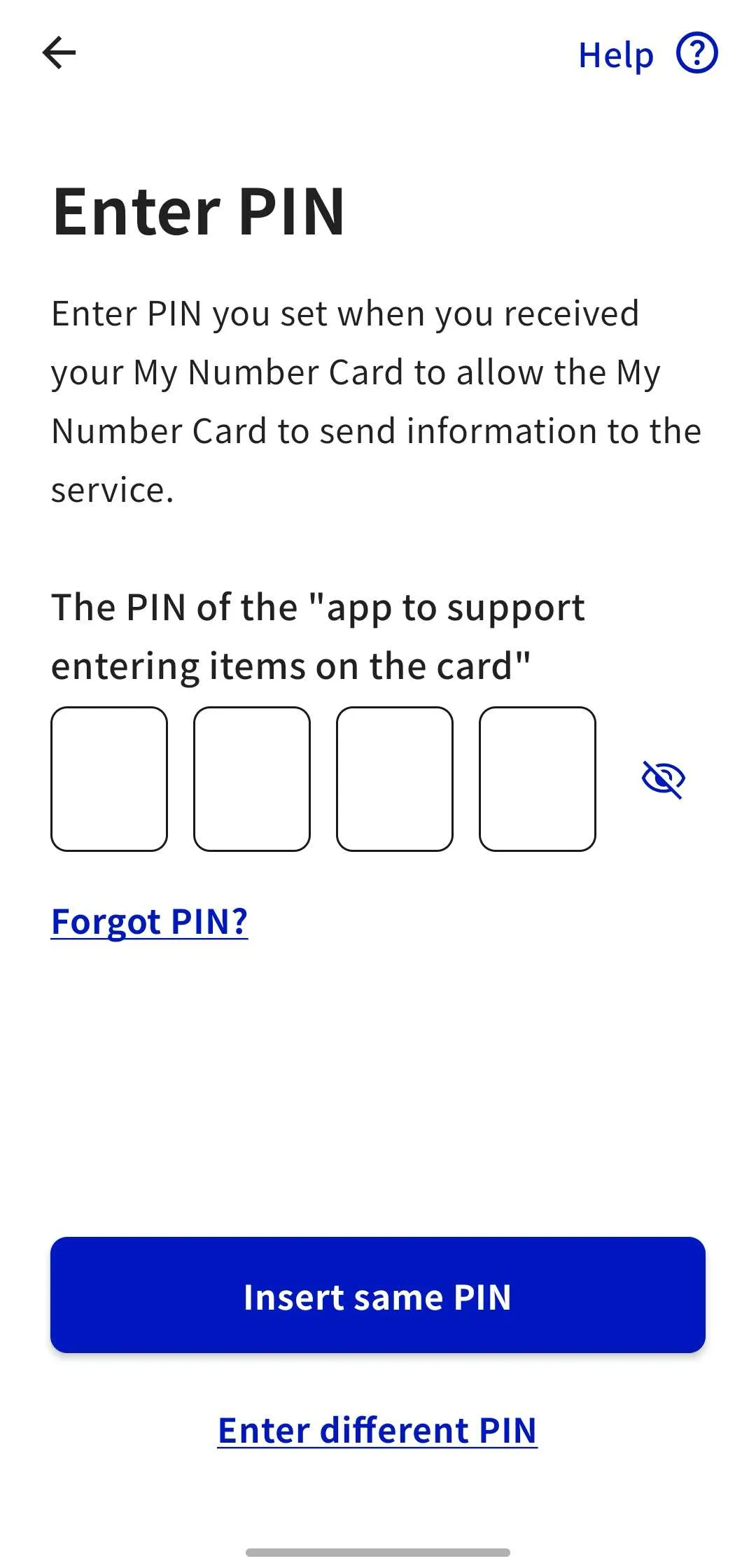
Task: Focus the third PIN digit box
Action: (x=395, y=778)
